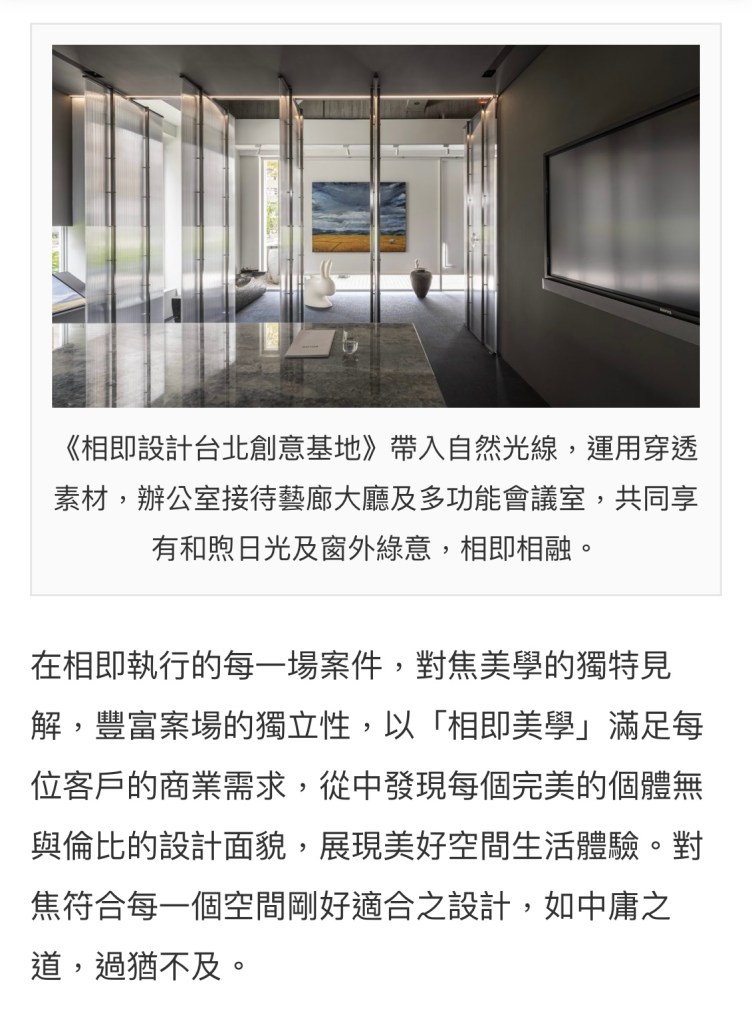
Task: Open the office interior photo in the article
Action: (375, 226)
